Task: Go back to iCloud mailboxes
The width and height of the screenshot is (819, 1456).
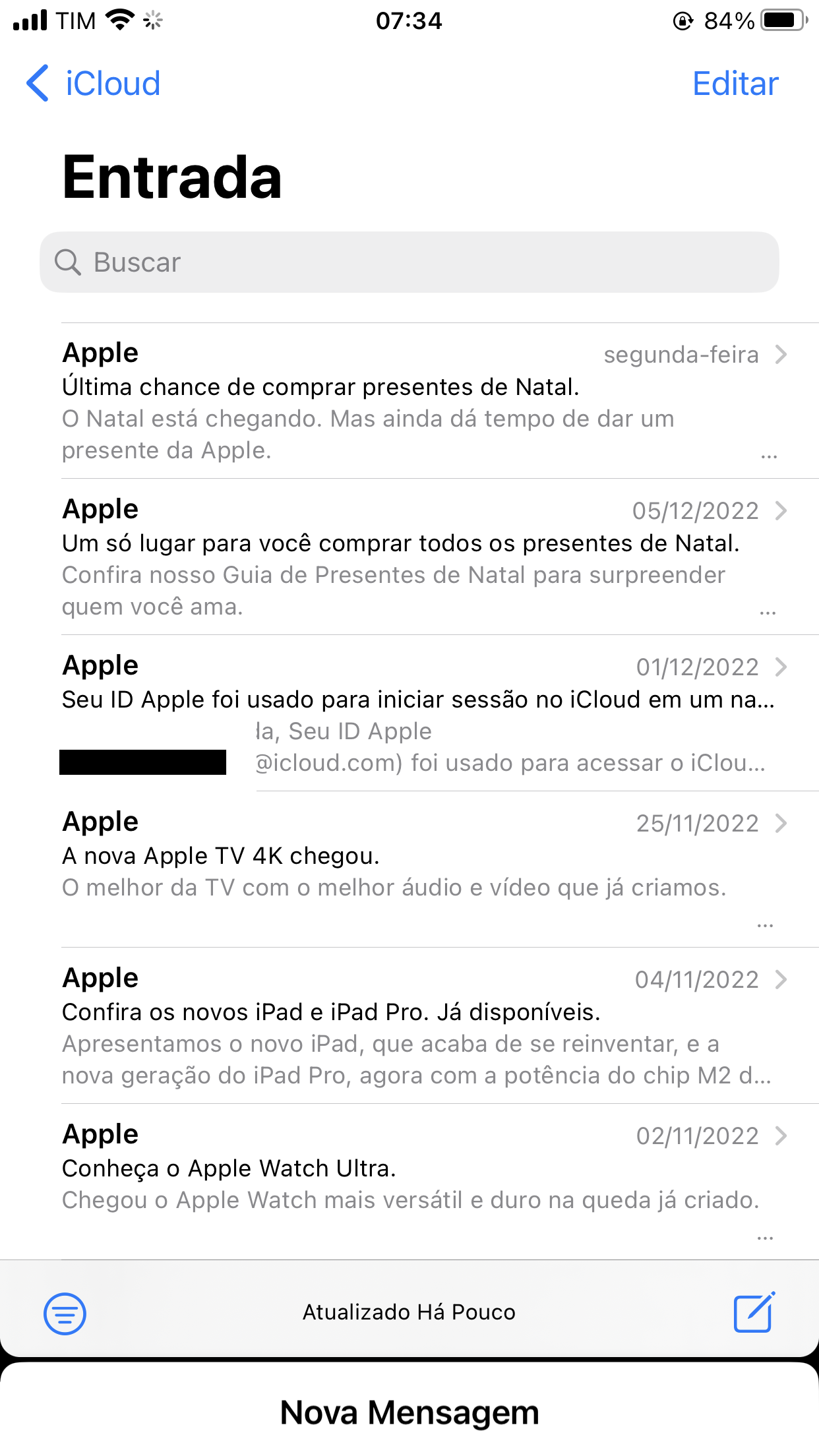Action: [x=93, y=84]
